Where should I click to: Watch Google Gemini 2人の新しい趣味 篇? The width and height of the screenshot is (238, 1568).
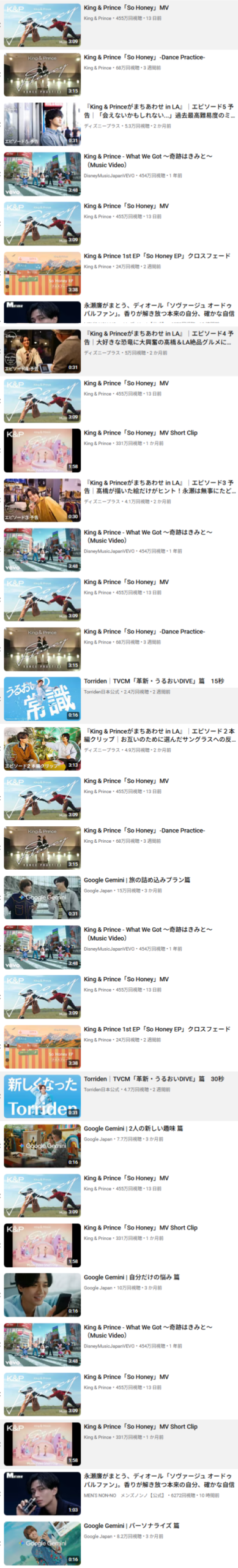click(119, 1146)
